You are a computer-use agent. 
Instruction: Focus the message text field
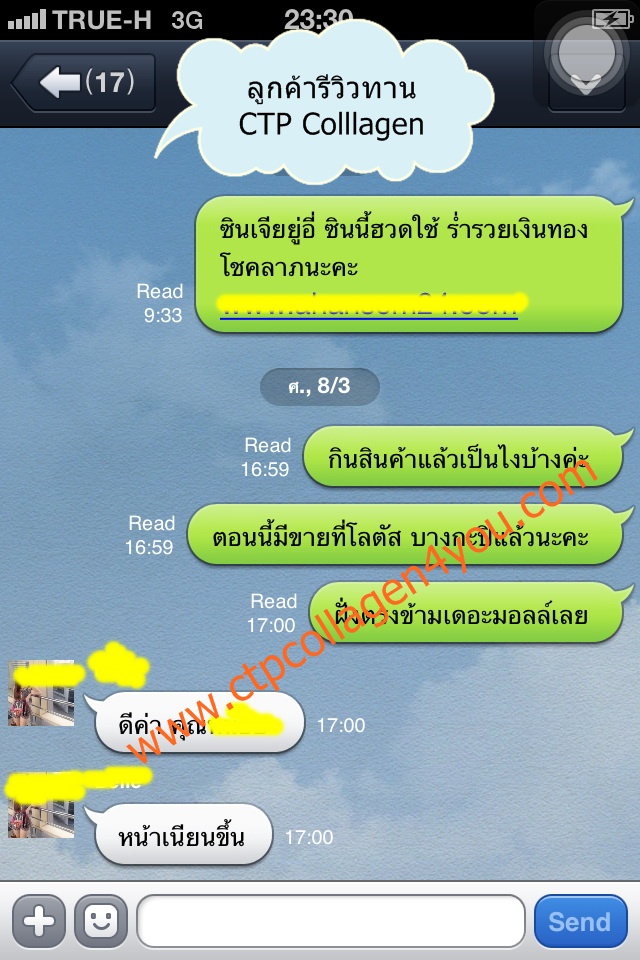[330, 920]
